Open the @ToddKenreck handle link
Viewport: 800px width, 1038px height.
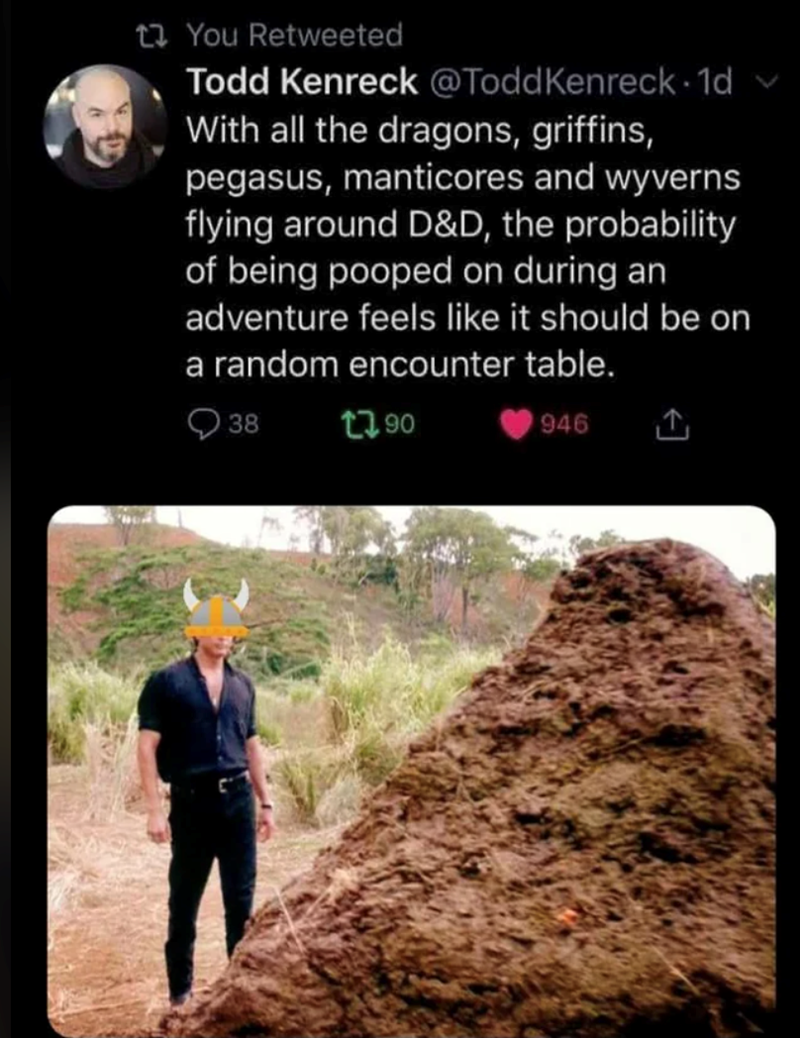tap(551, 84)
